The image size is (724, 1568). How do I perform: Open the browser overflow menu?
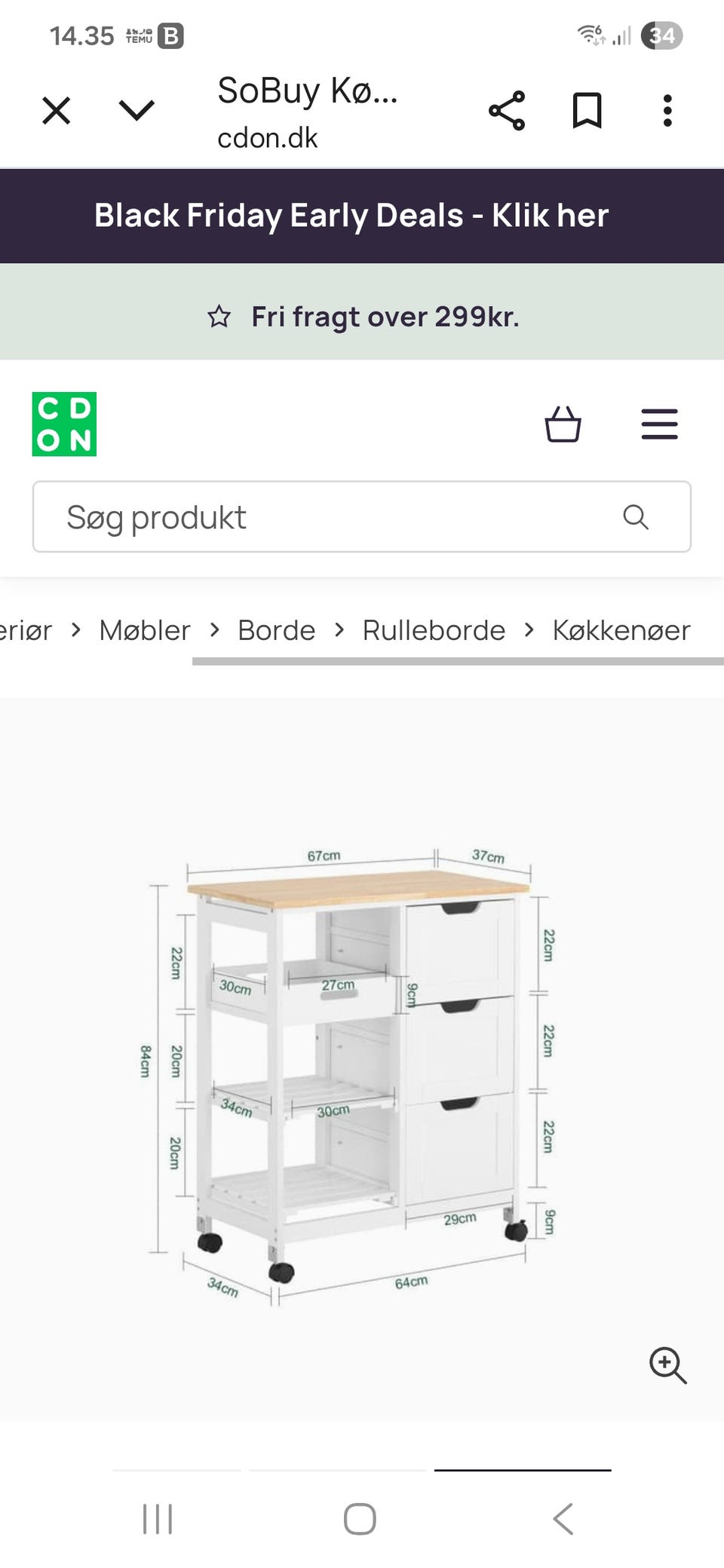(667, 112)
